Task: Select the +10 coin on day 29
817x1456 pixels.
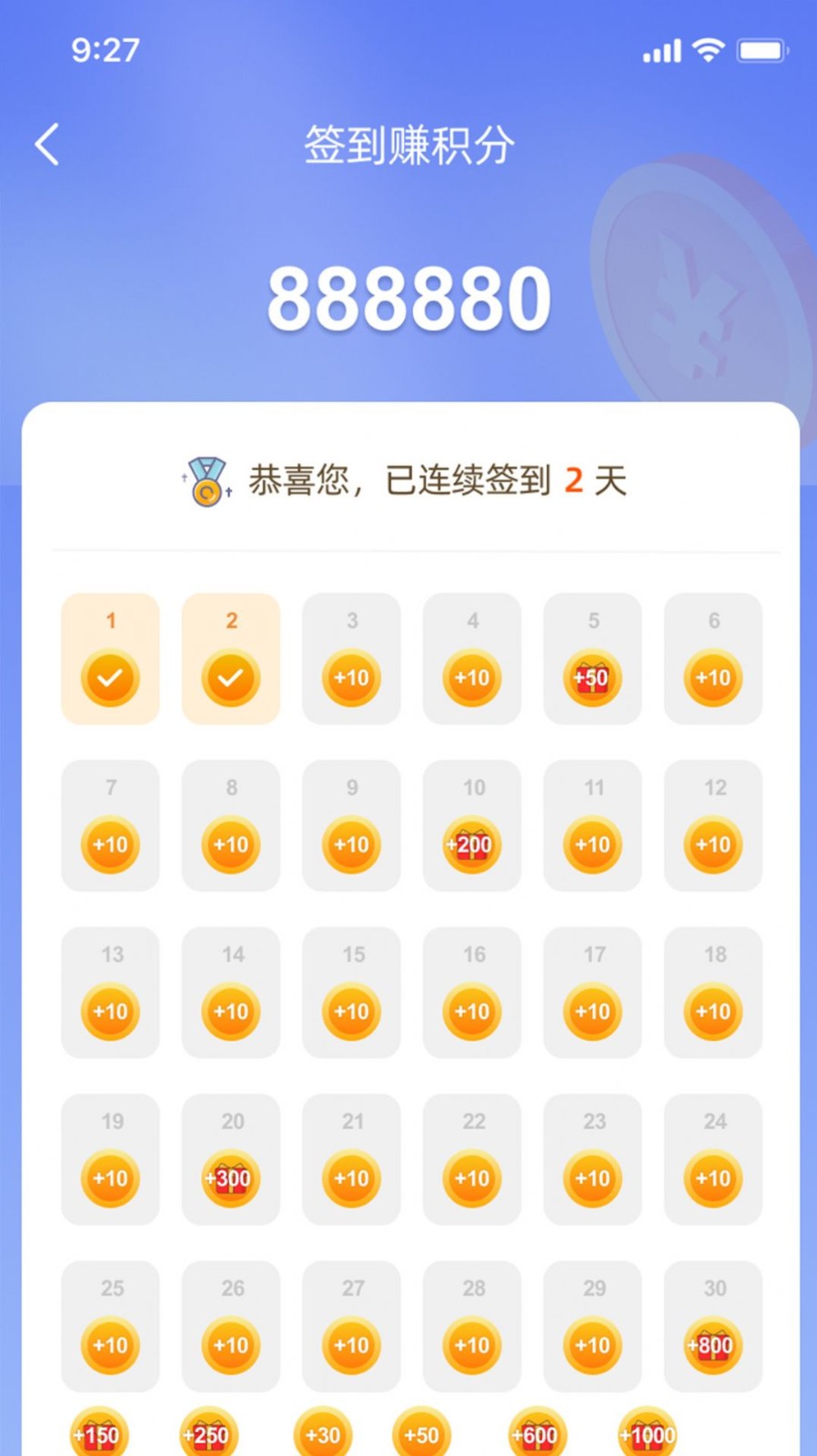Action: pos(592,1344)
